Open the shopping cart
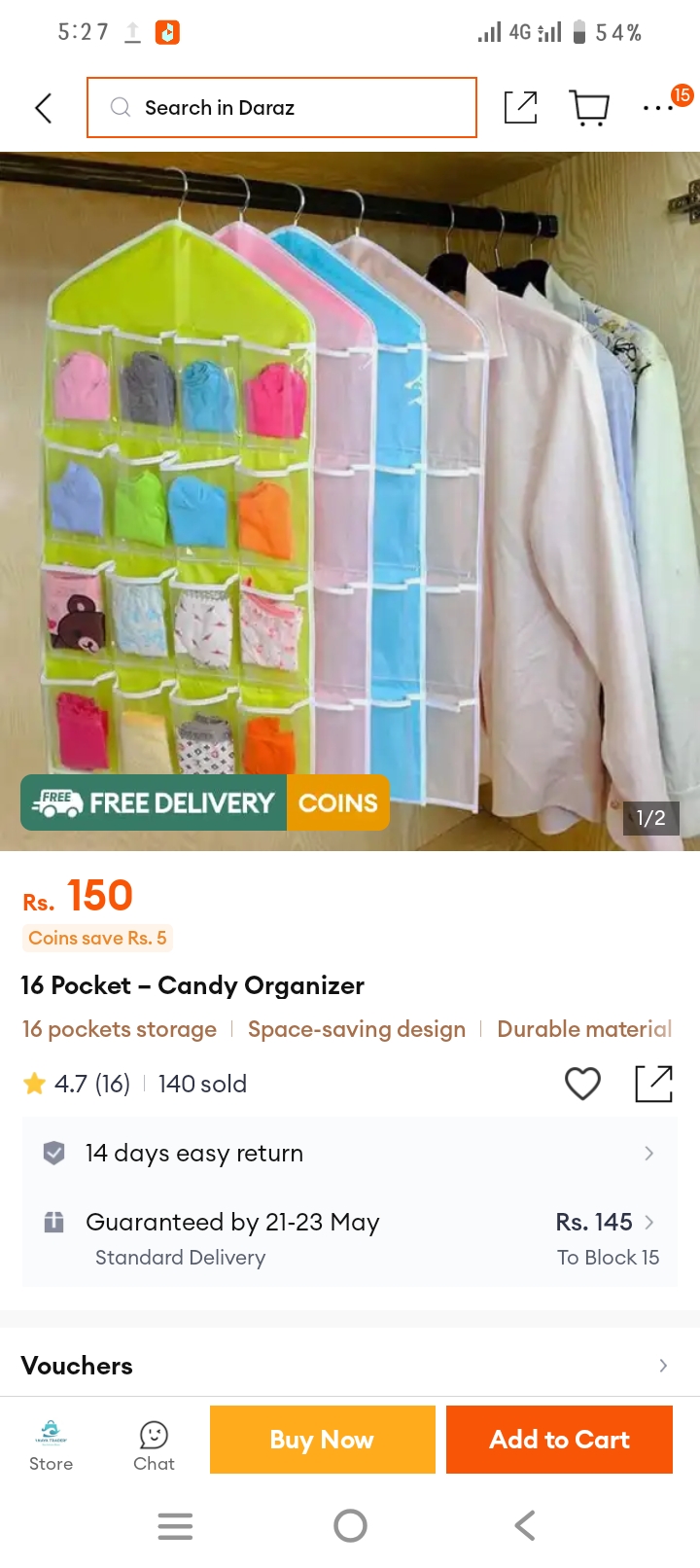This screenshot has width=700, height=1568. pyautogui.click(x=589, y=108)
